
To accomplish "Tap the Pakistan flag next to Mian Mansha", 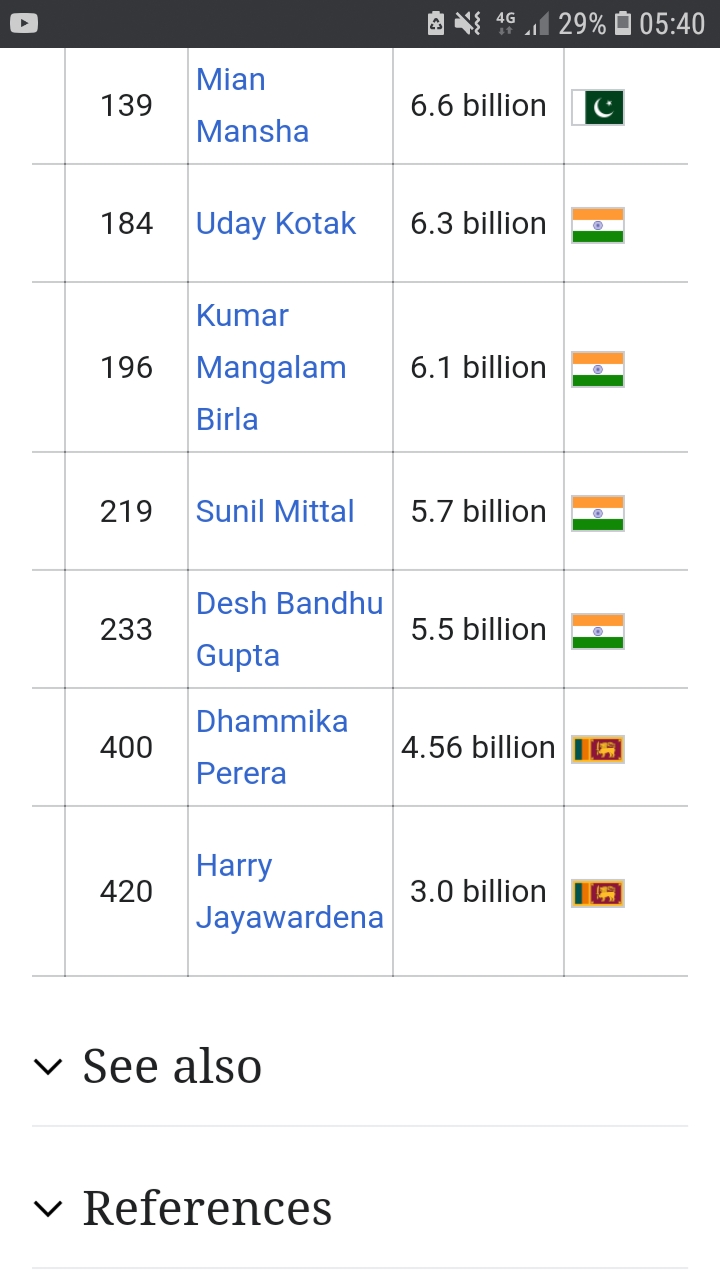I will pyautogui.click(x=598, y=107).
